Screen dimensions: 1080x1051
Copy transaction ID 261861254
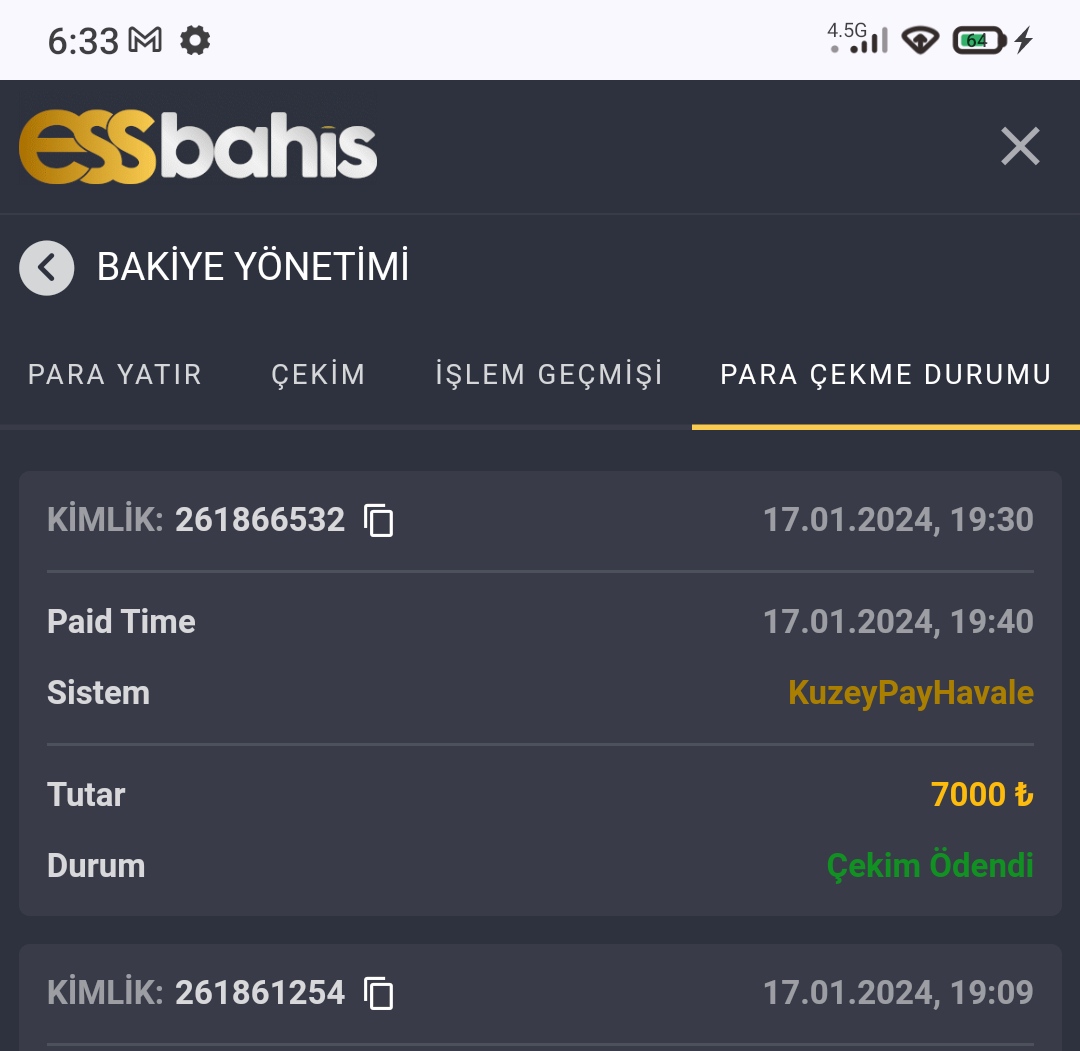pos(379,993)
